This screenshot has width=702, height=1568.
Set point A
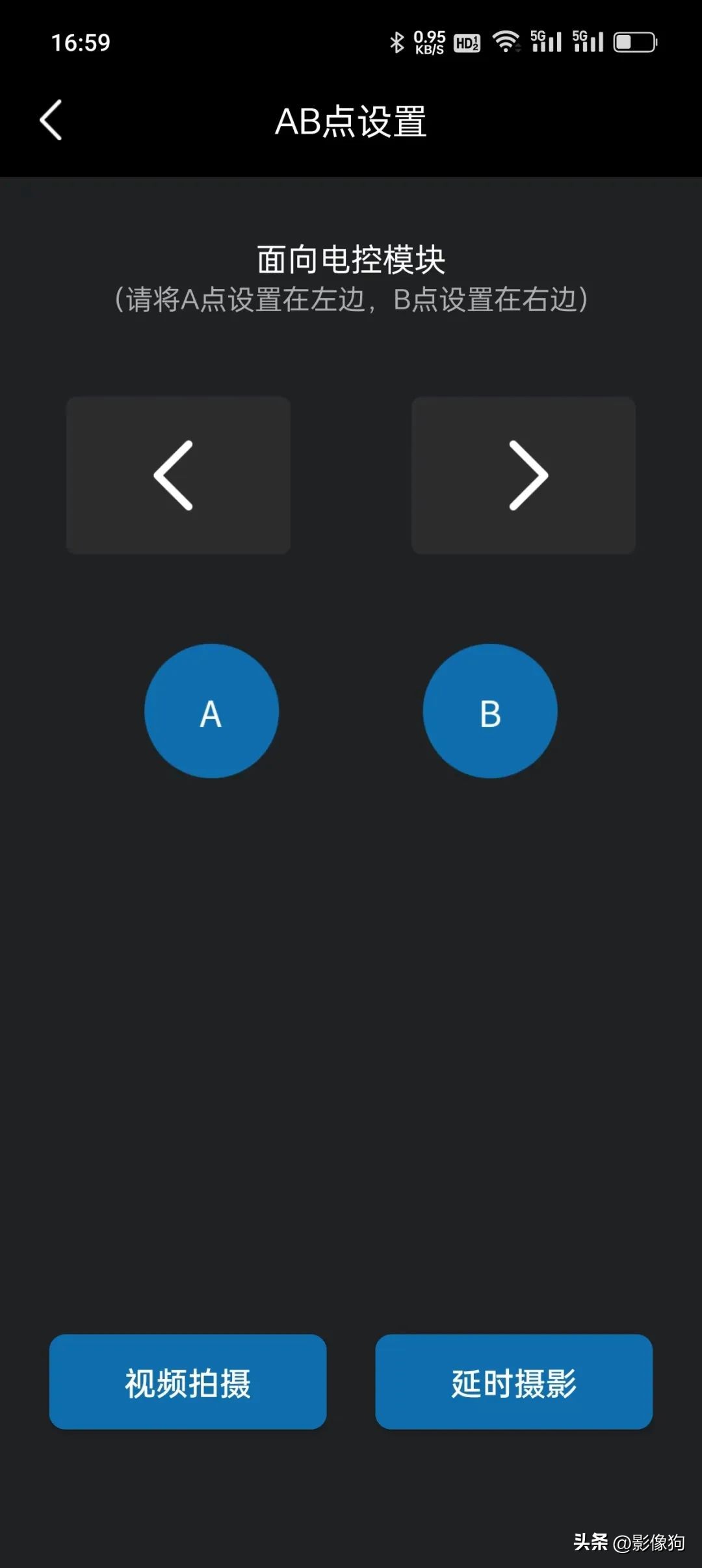[211, 711]
